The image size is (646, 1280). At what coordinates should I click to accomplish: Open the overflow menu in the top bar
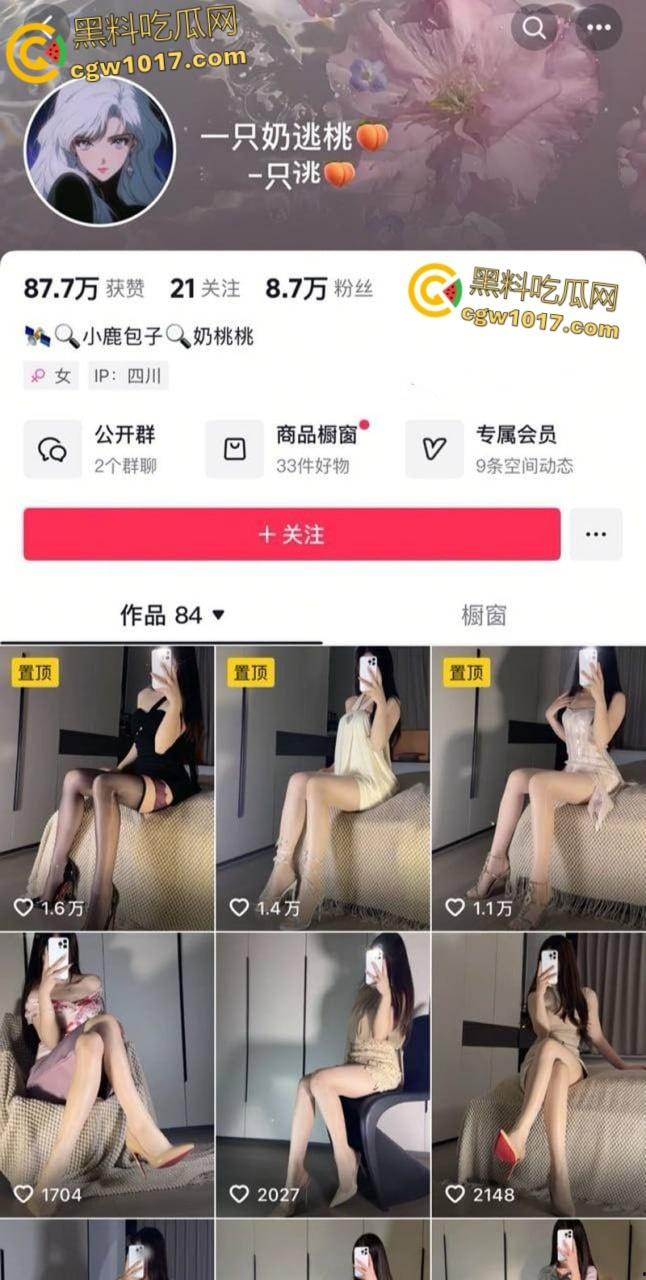coord(598,28)
